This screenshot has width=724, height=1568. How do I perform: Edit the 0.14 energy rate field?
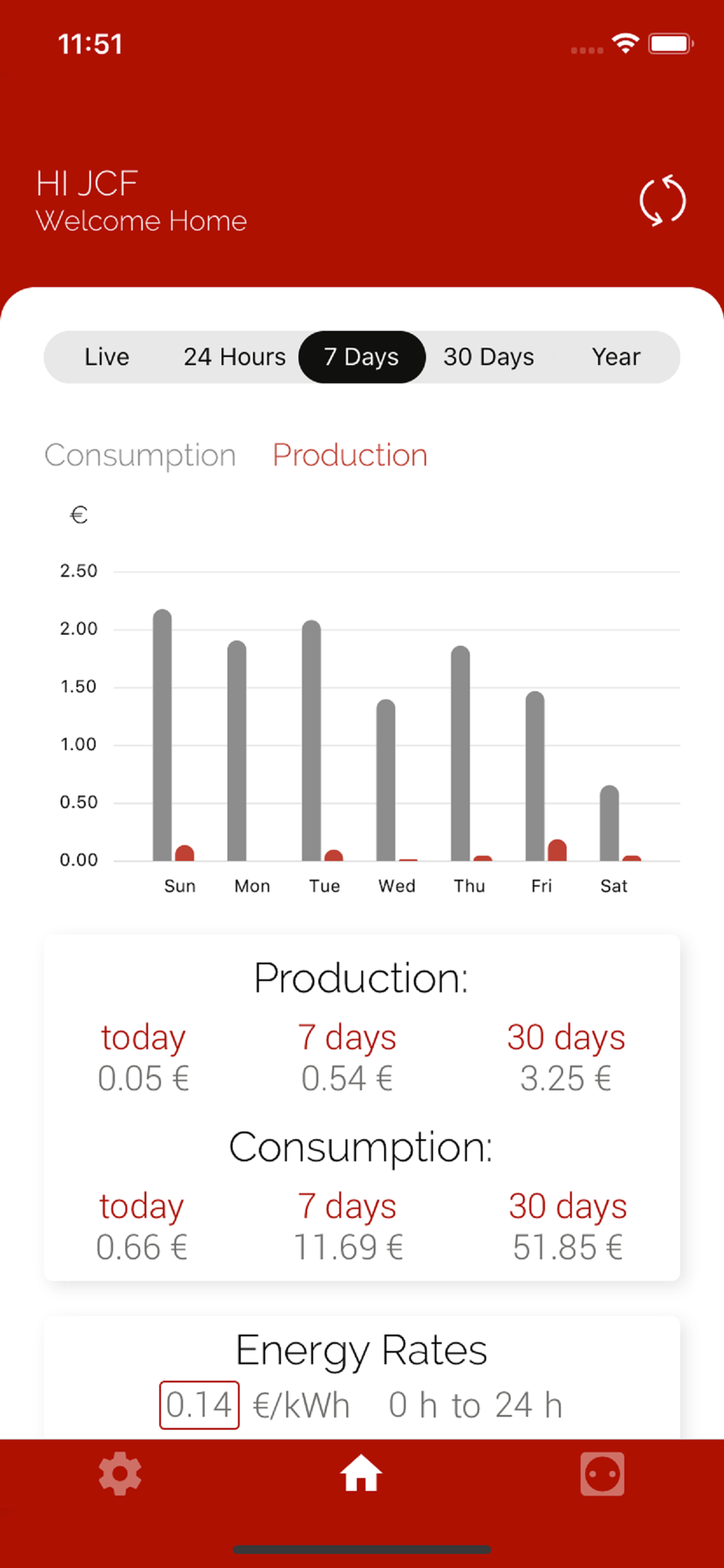199,1405
